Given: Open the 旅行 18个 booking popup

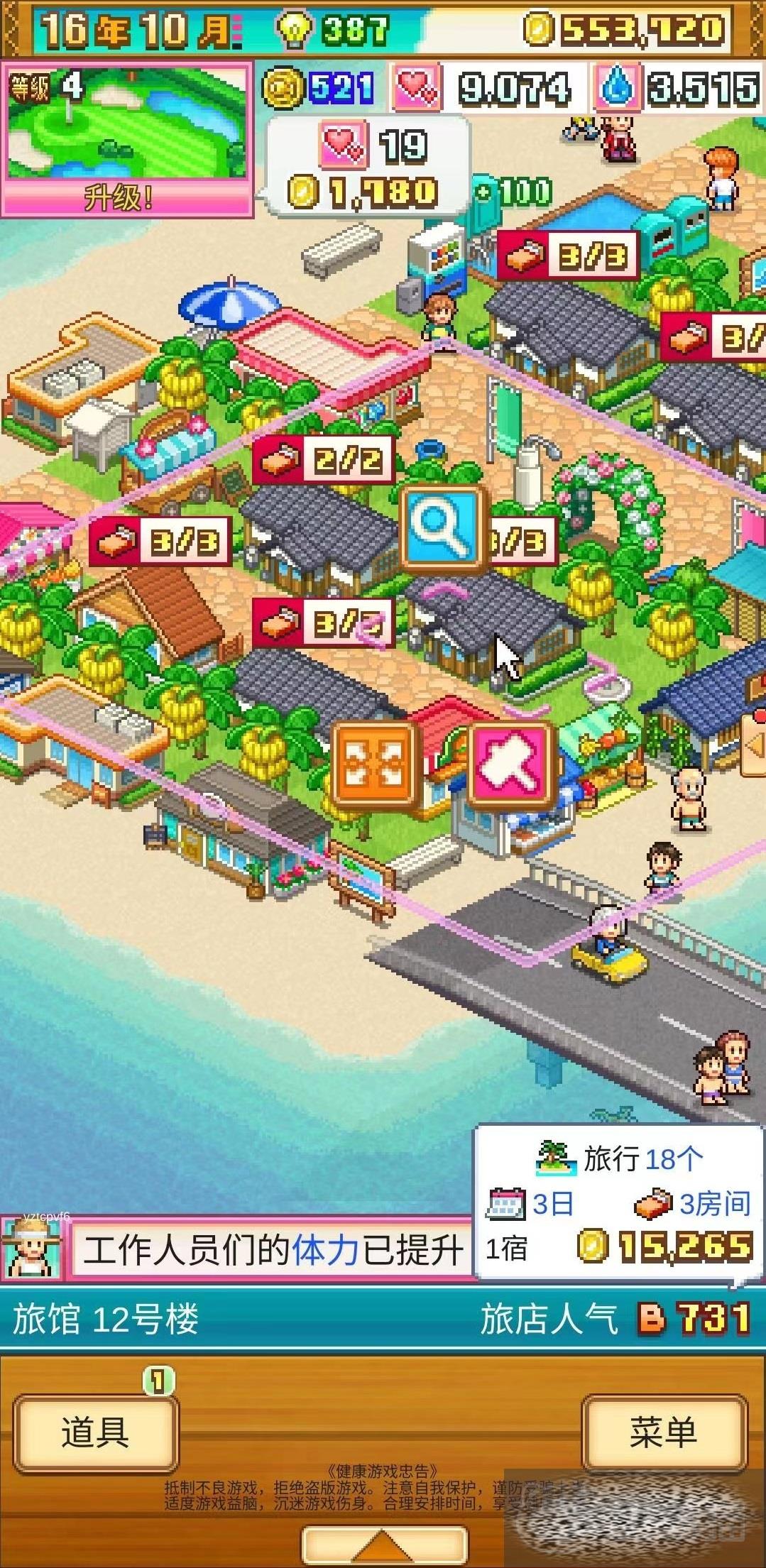Looking at the screenshot, I should tap(616, 1202).
